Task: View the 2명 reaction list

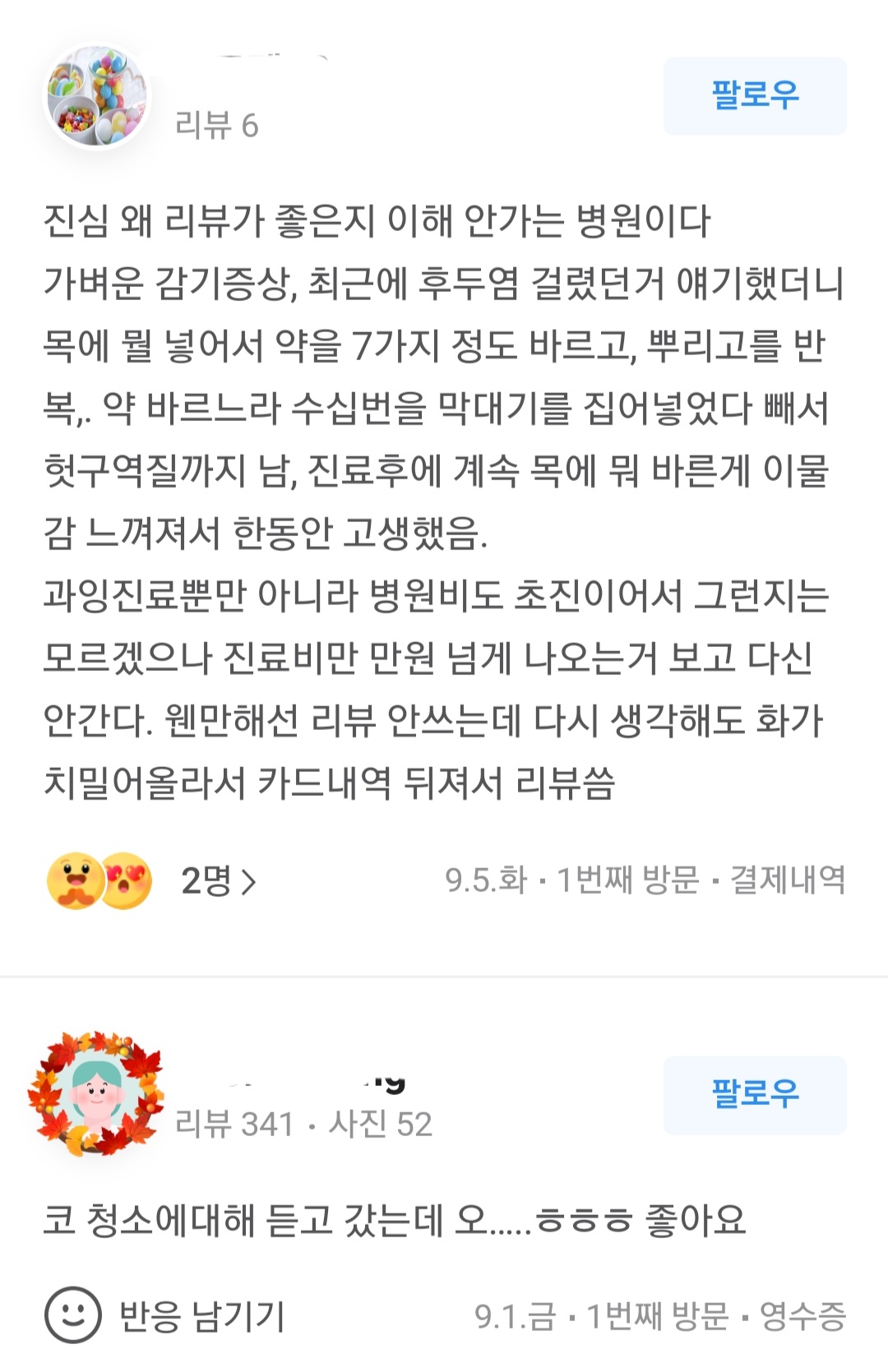Action: [x=218, y=881]
